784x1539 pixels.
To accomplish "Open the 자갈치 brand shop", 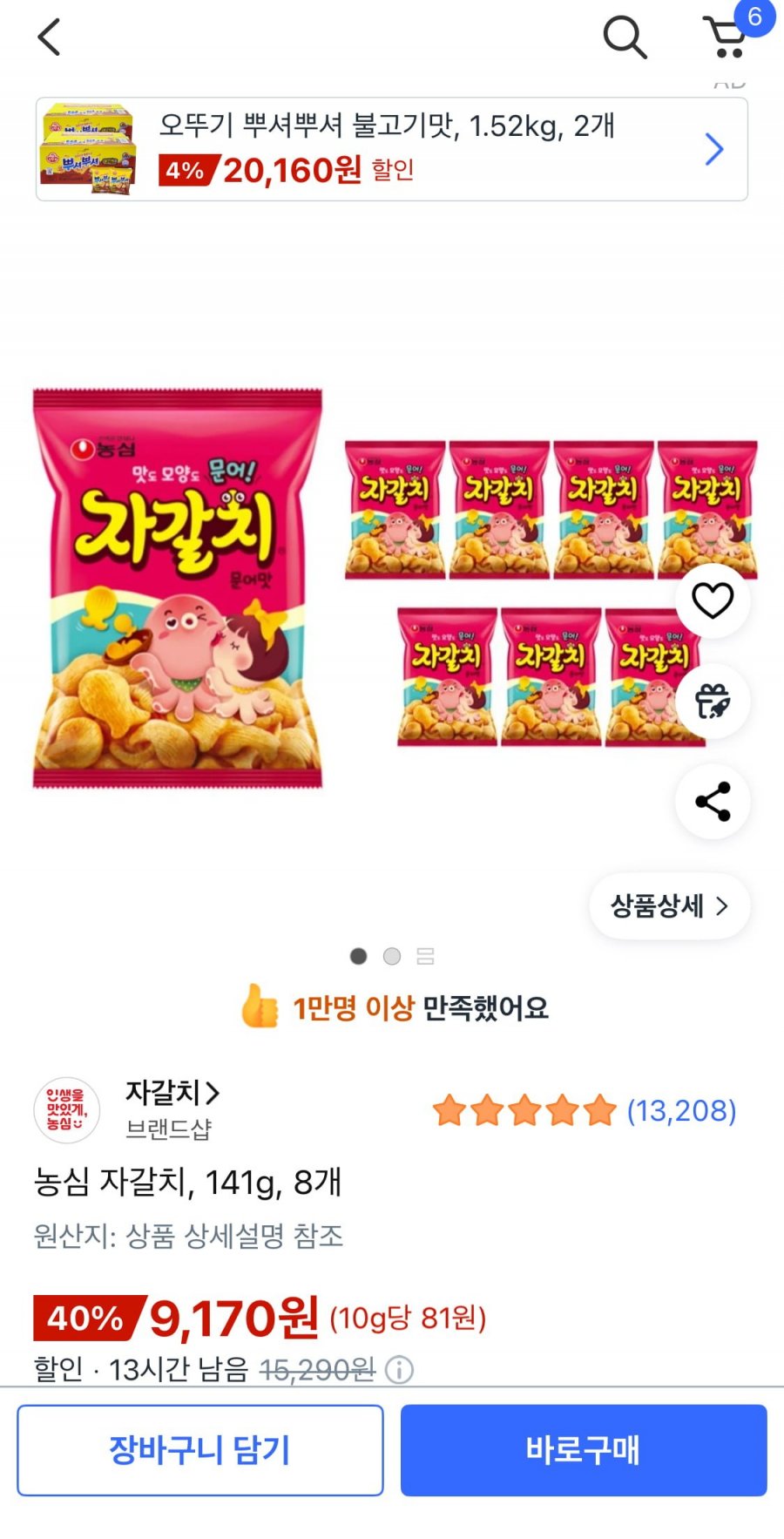I will 172,1092.
